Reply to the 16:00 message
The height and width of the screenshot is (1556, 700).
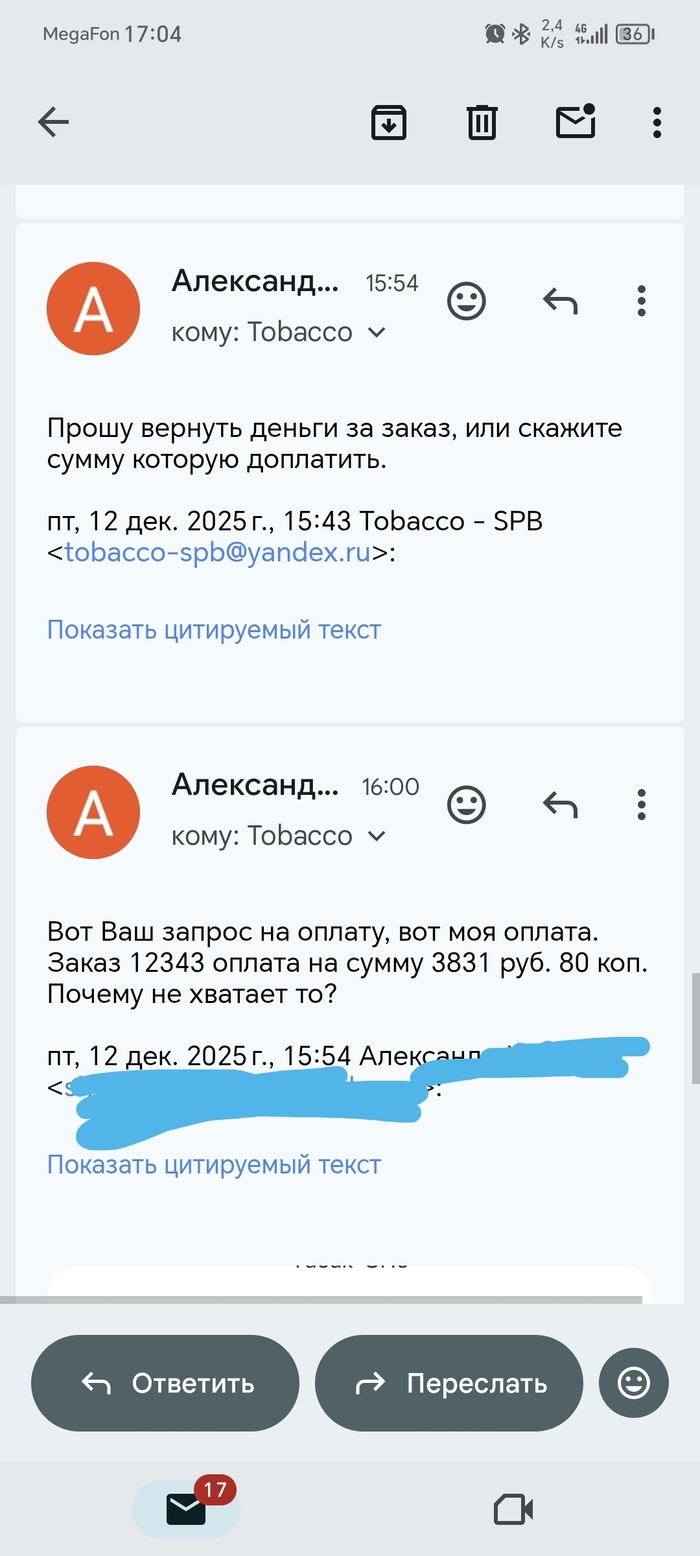pyautogui.click(x=560, y=804)
